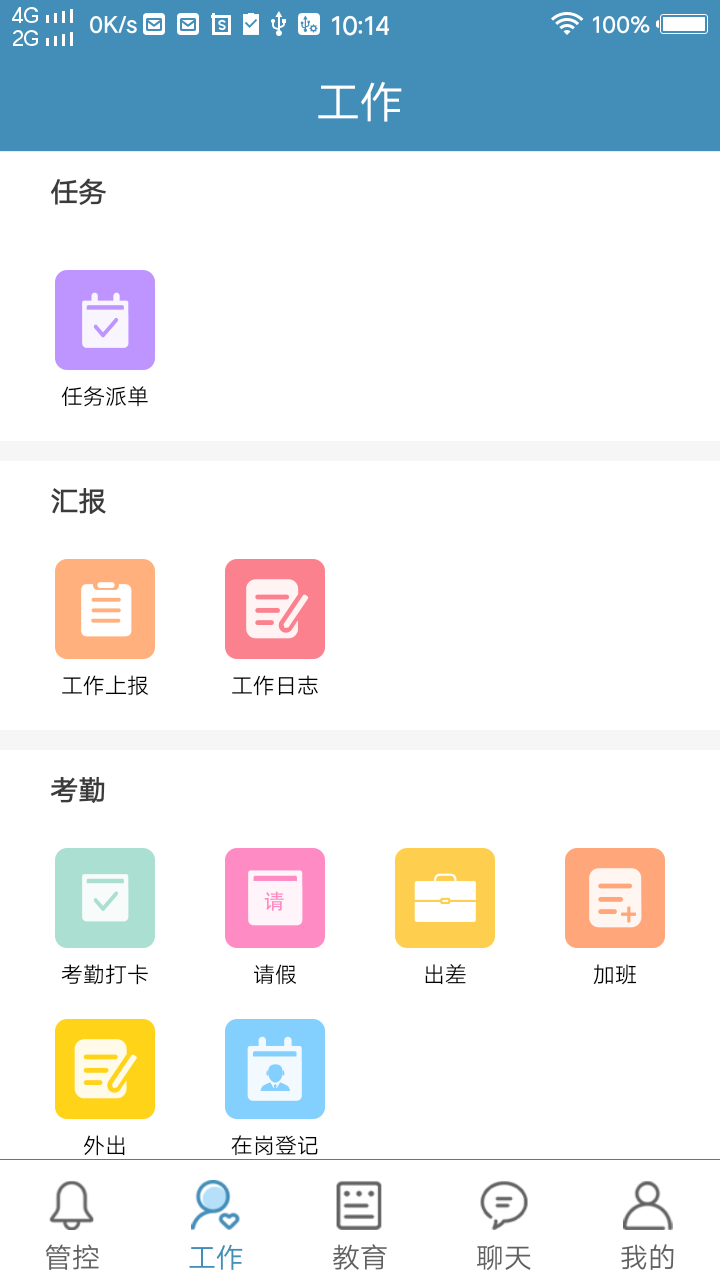Open the 在岗登记 (on-duty registration) icon

274,1068
